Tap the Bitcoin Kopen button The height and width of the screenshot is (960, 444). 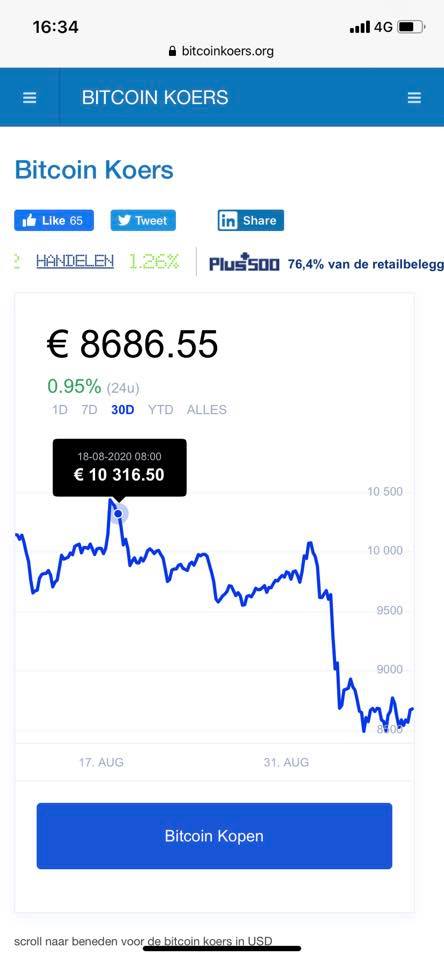click(214, 836)
